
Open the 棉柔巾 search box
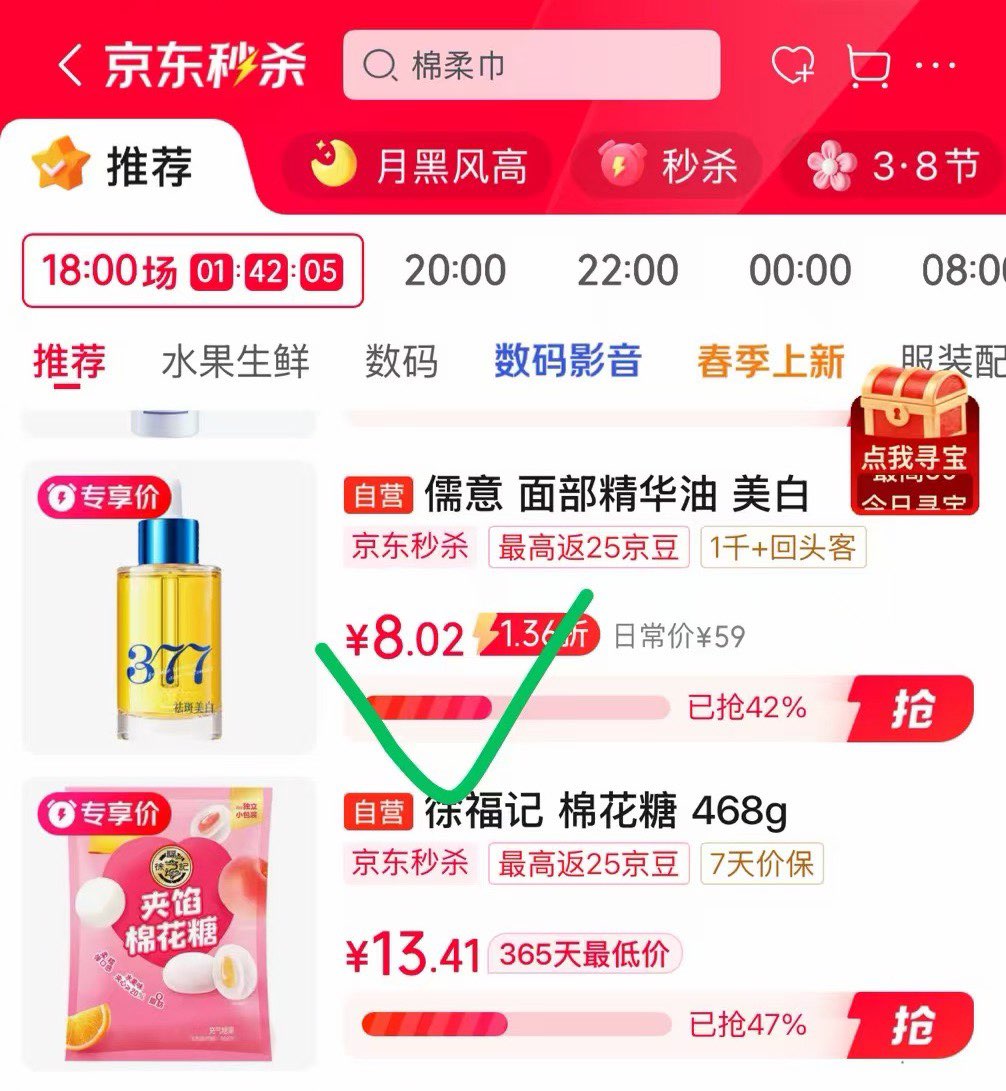tap(531, 66)
